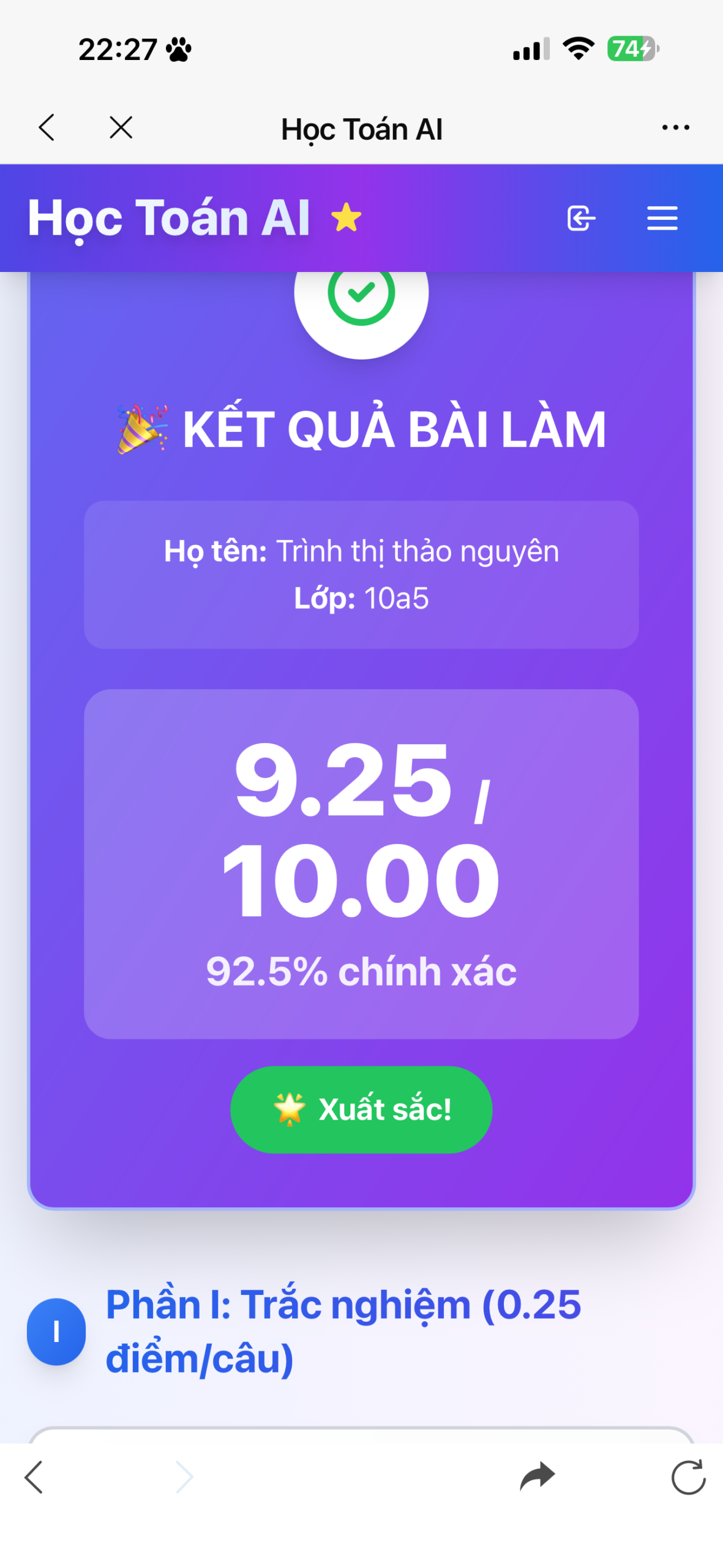Share this page via the share arrow

[537, 1477]
